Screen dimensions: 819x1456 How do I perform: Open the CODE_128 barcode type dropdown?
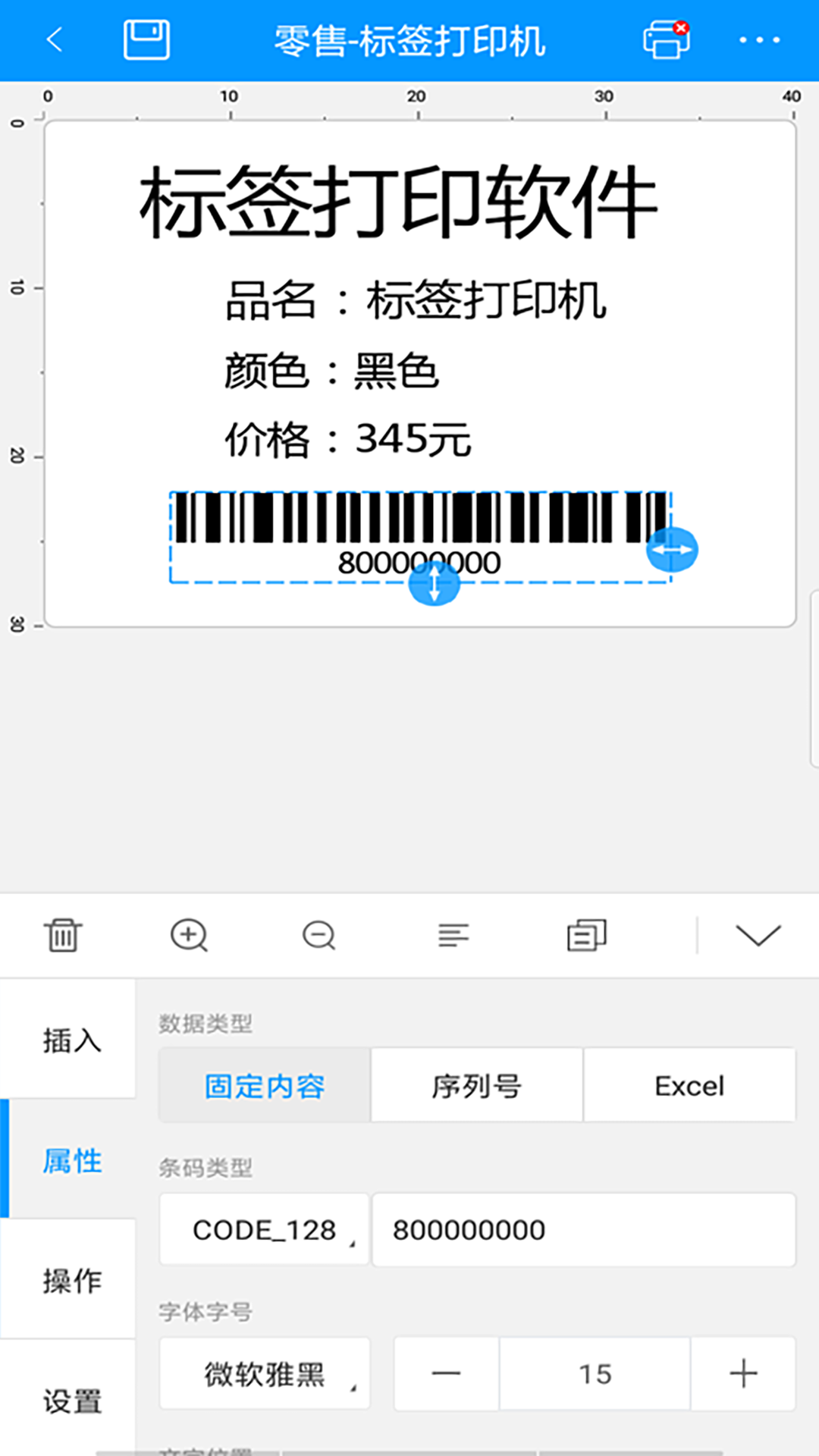point(262,1230)
